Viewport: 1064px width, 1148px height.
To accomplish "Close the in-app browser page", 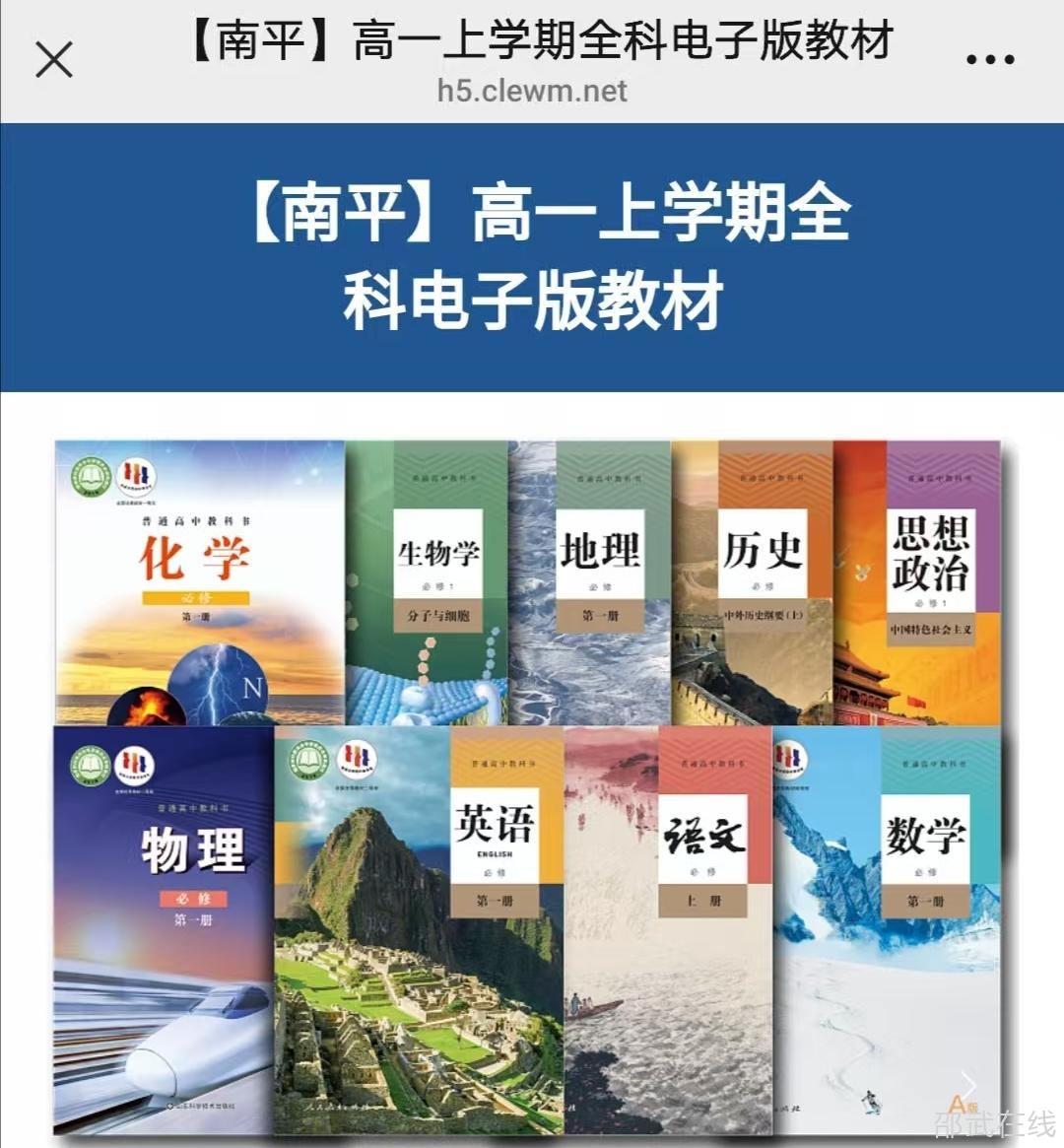I will pyautogui.click(x=54, y=60).
